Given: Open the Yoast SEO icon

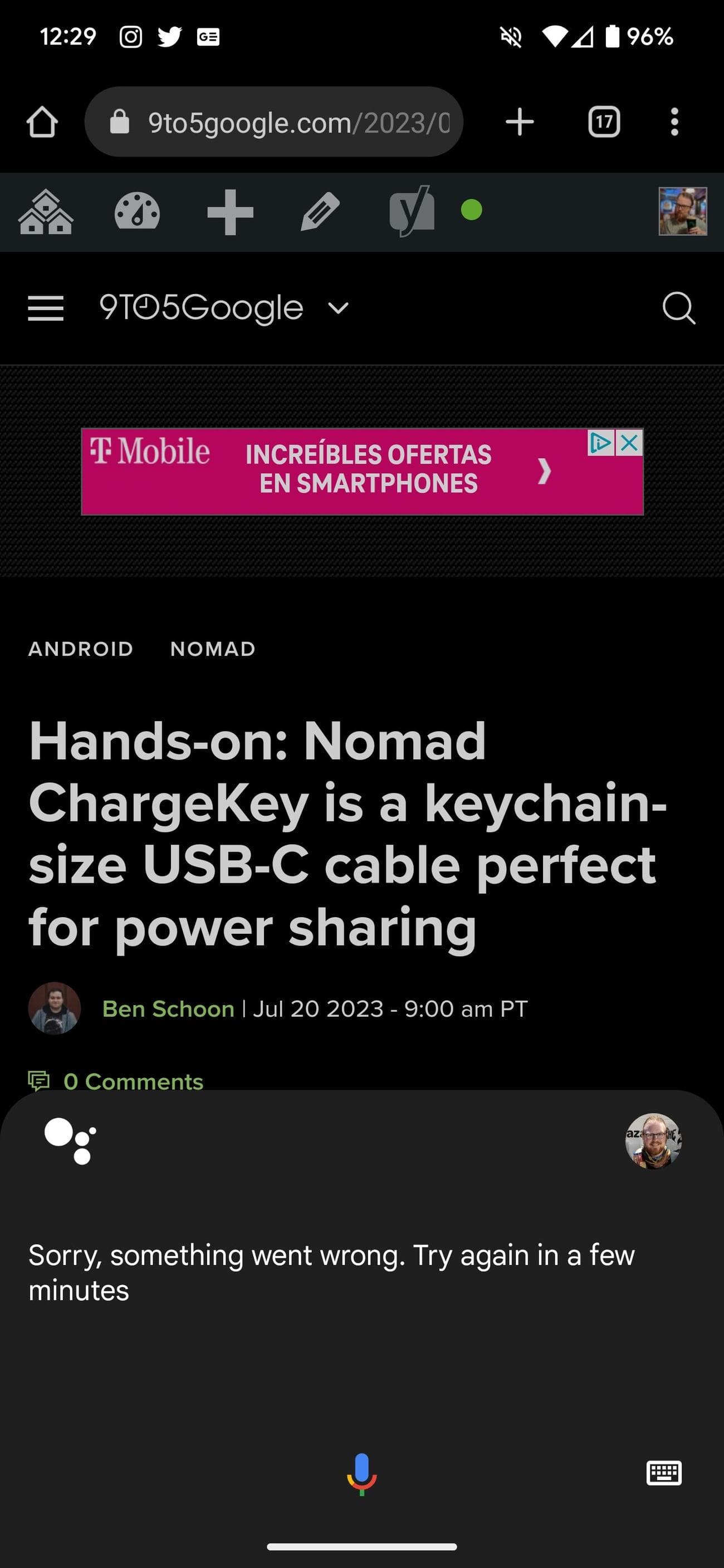Looking at the screenshot, I should click(412, 210).
